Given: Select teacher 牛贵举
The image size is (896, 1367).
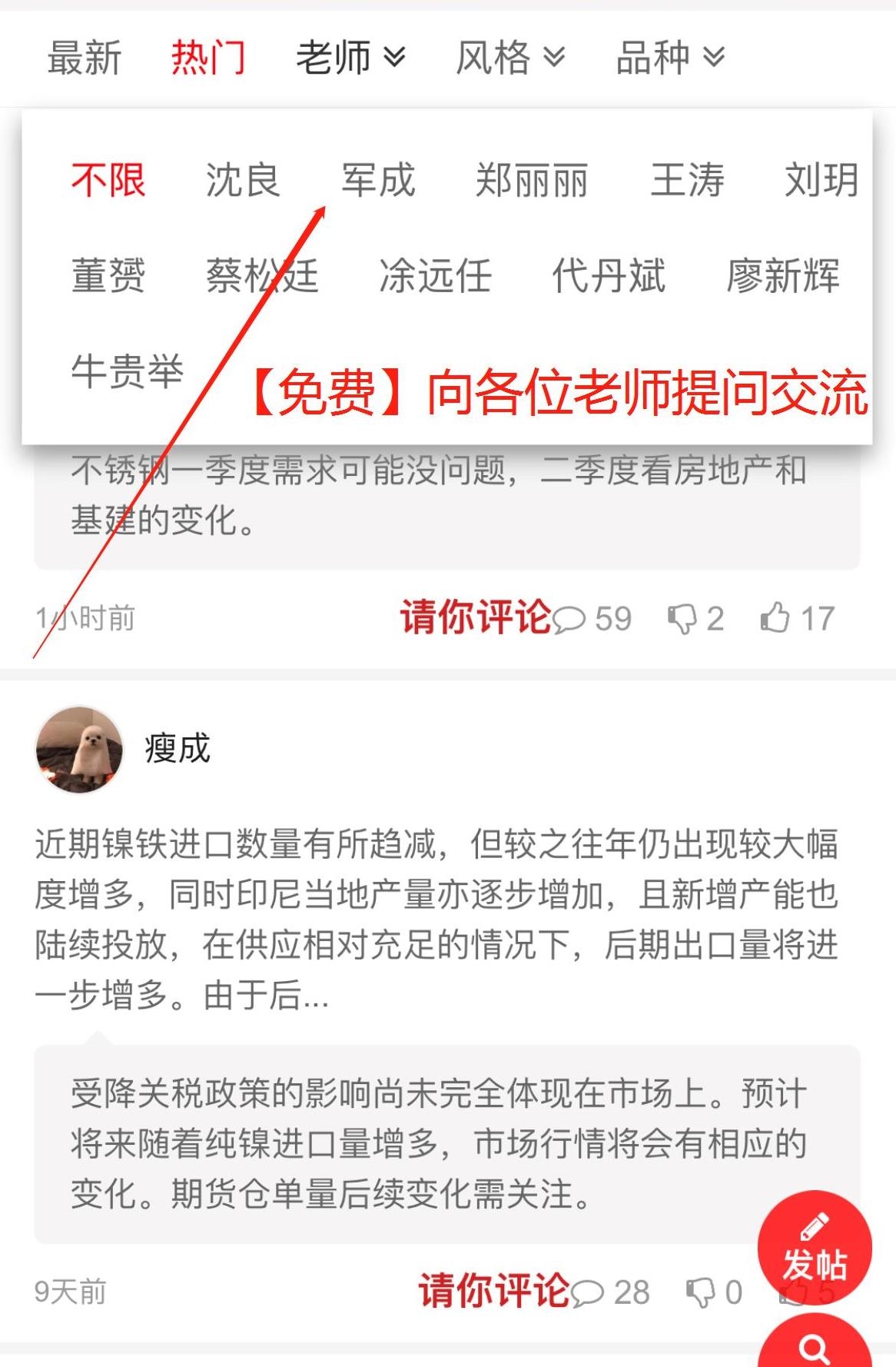Looking at the screenshot, I should (128, 372).
